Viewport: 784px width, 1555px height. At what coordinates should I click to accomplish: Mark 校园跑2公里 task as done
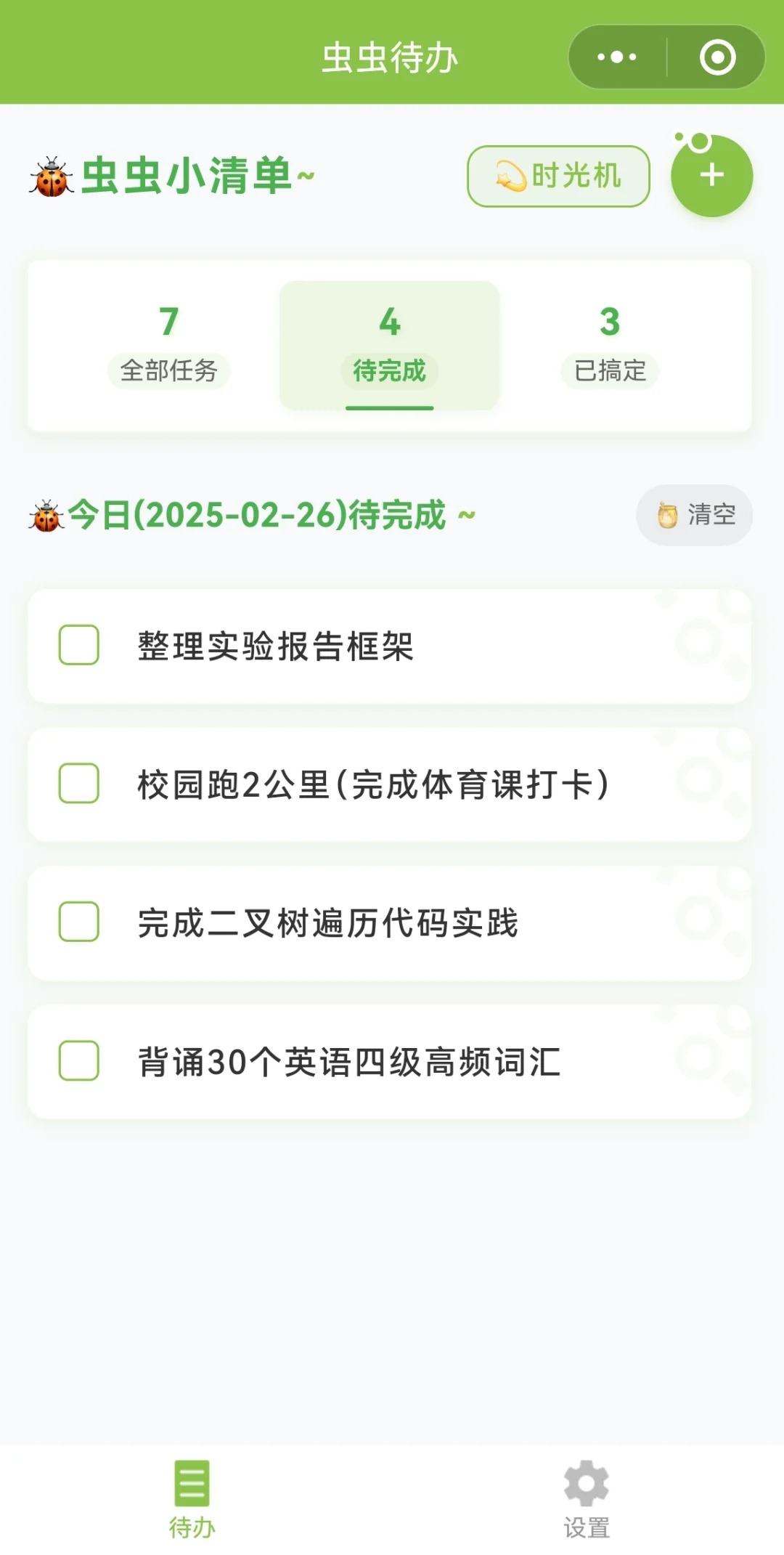(x=79, y=783)
